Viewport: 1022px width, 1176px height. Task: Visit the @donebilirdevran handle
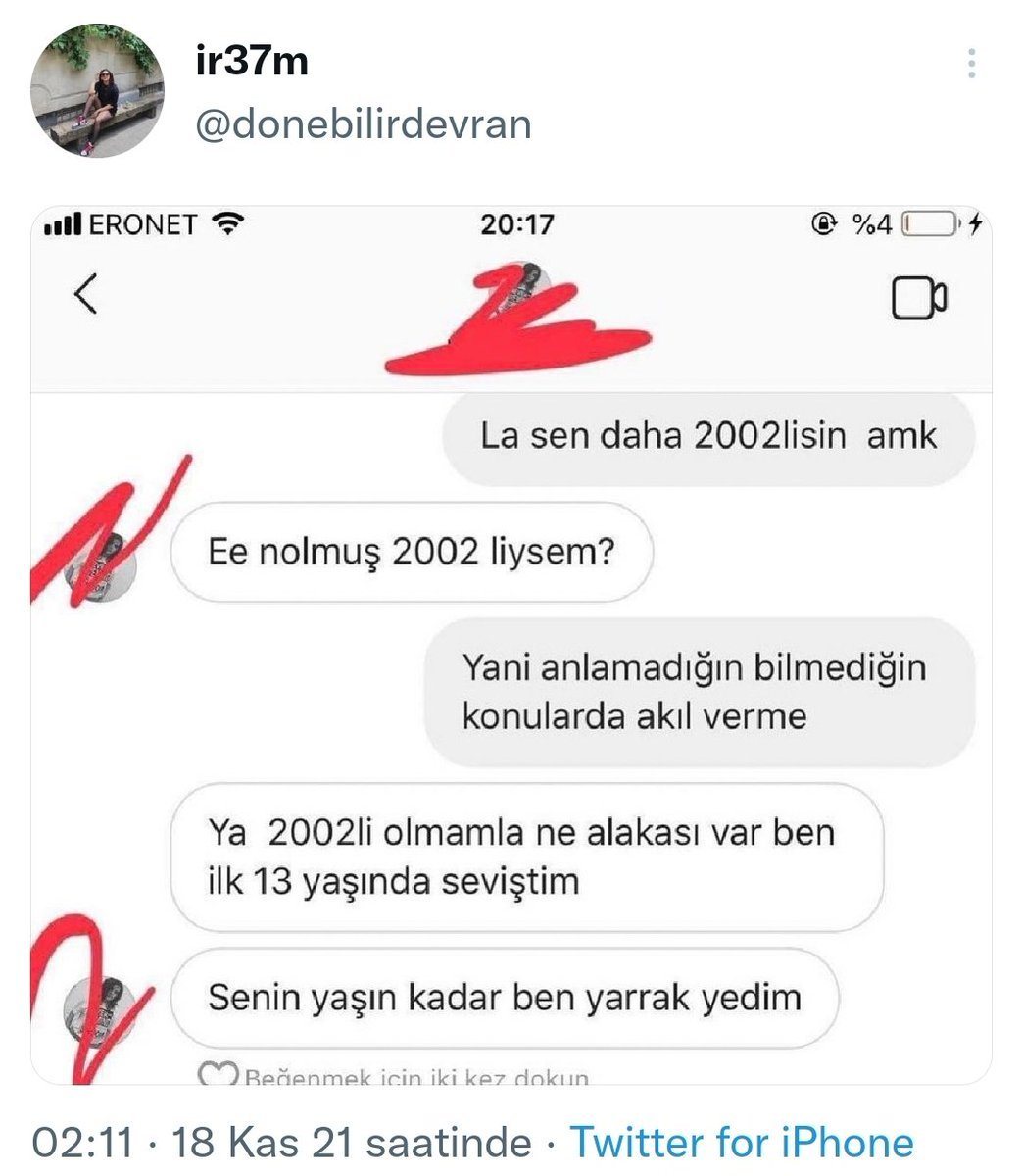tap(364, 124)
